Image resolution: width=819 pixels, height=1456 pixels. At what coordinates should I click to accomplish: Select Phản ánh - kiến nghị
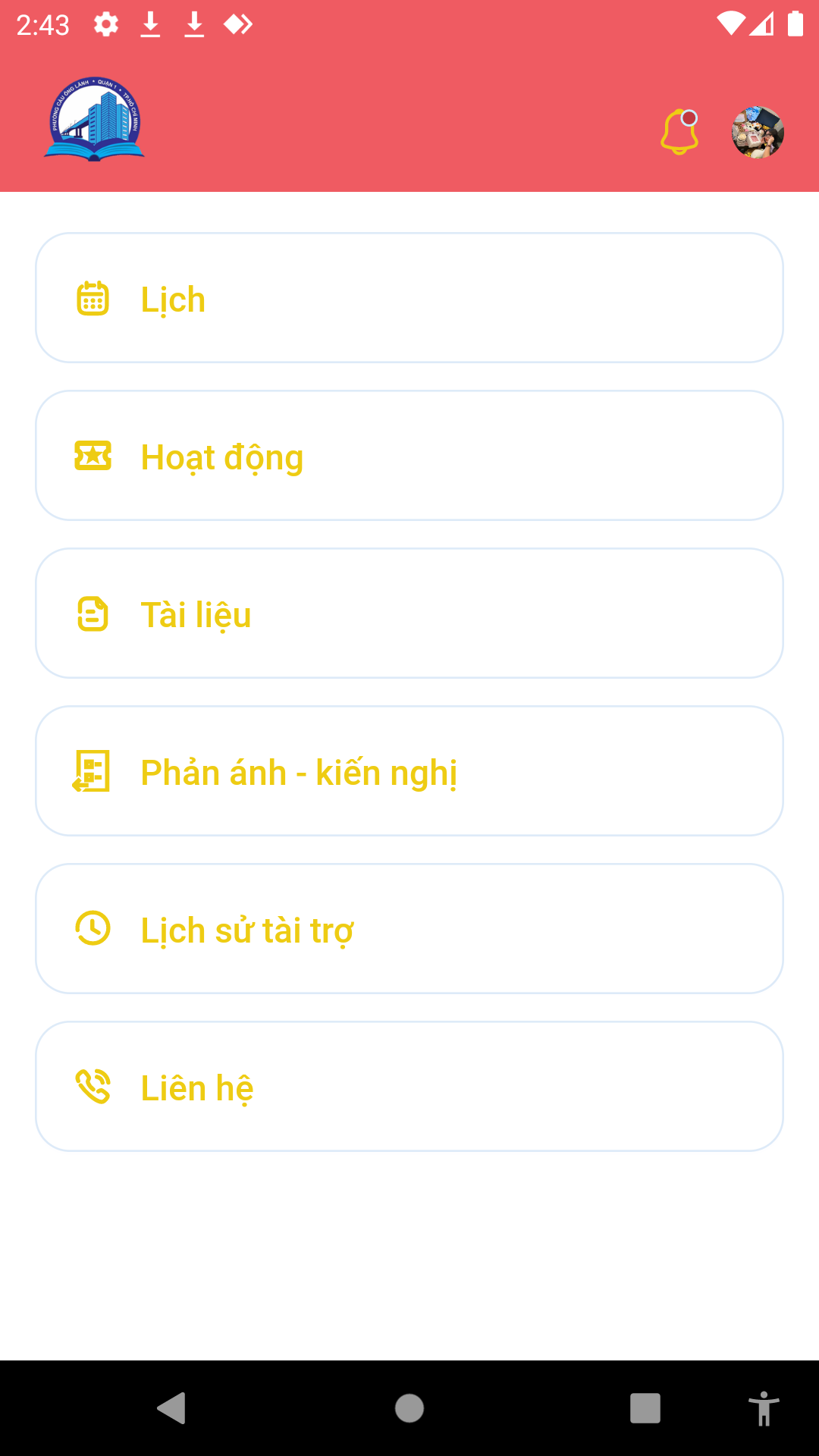tap(409, 771)
